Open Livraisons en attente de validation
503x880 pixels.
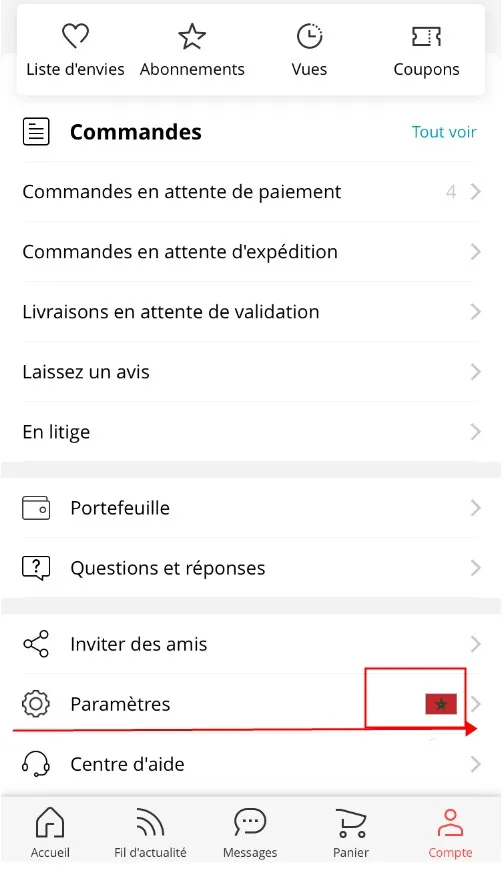tap(251, 311)
